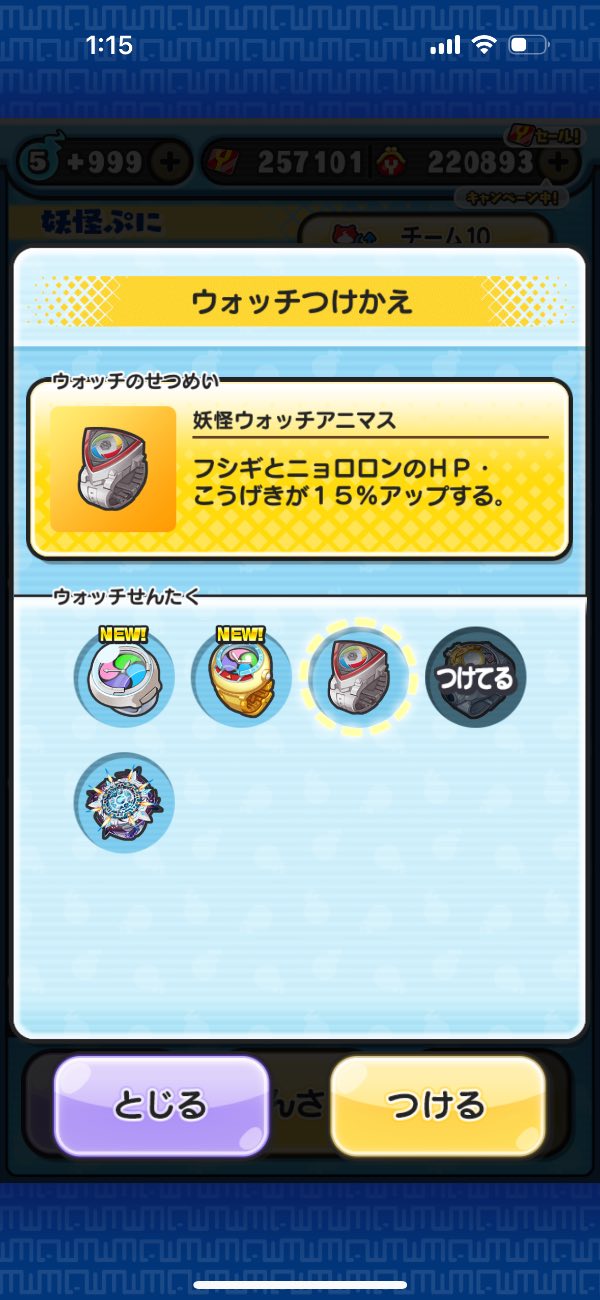Select the highlighted 妖怪ウォッチアニマス watch
Screen dimensions: 600x1300
(358, 677)
